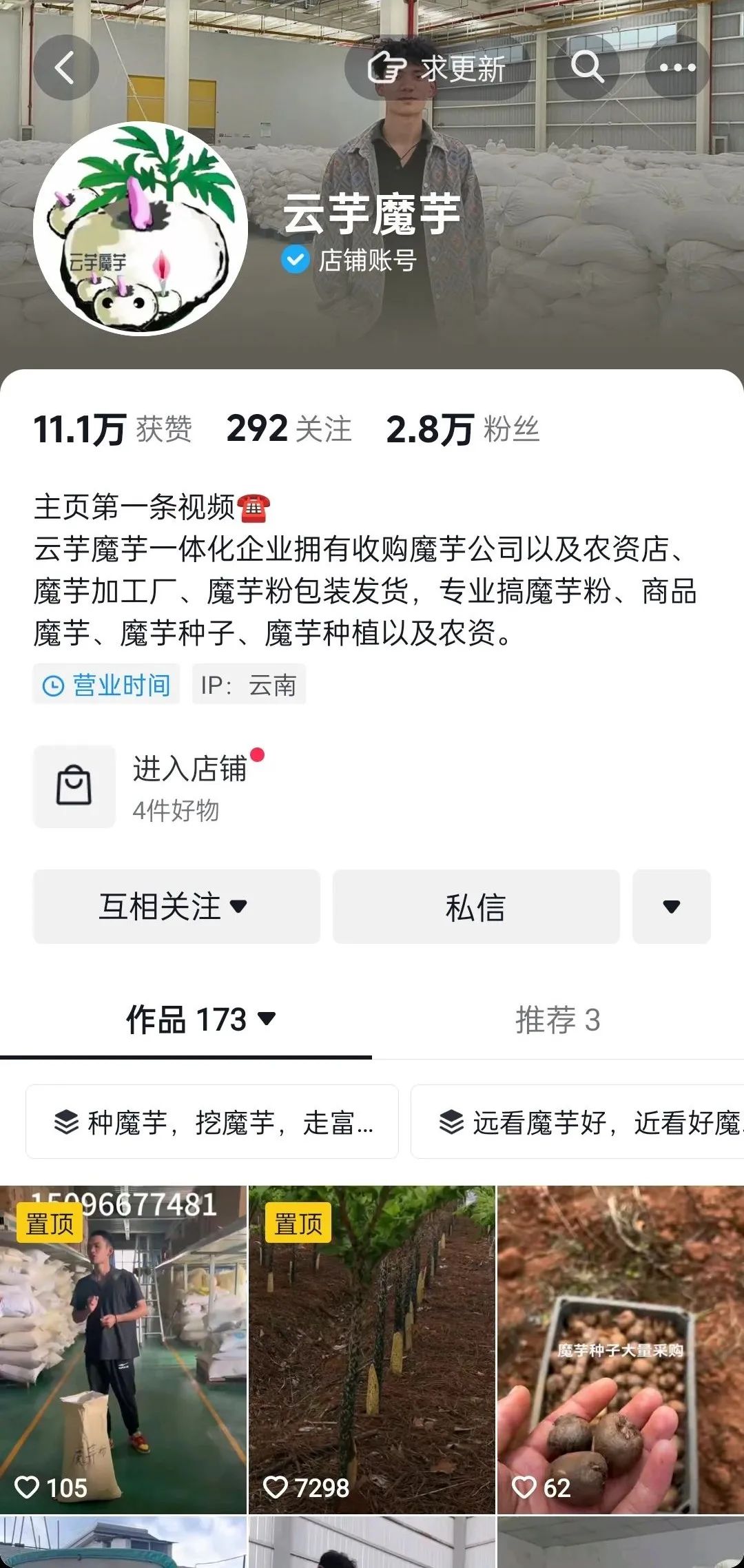The image size is (744, 1568).
Task: Play the pinned video with 7298 likes
Action: tap(372, 1350)
